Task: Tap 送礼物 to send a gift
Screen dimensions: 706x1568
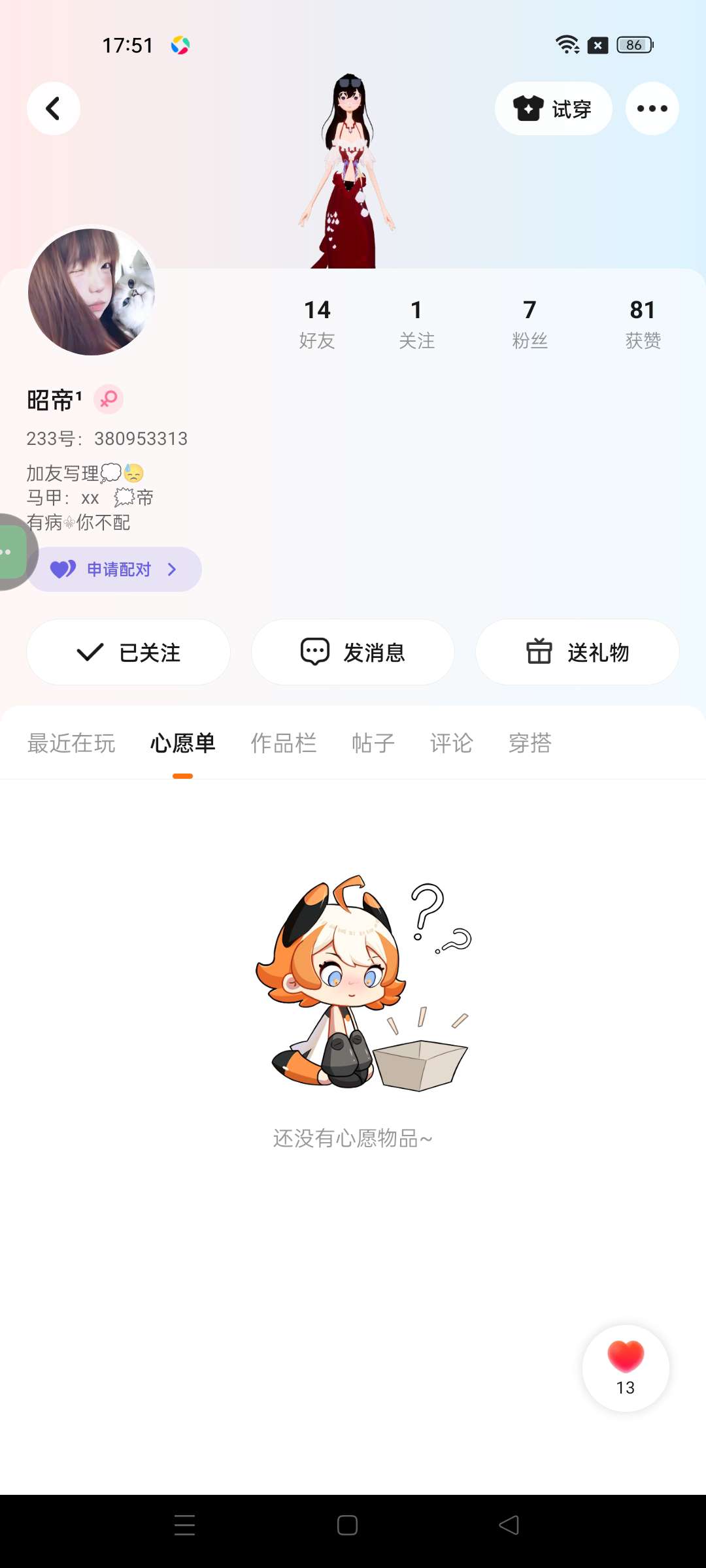Action: [577, 652]
